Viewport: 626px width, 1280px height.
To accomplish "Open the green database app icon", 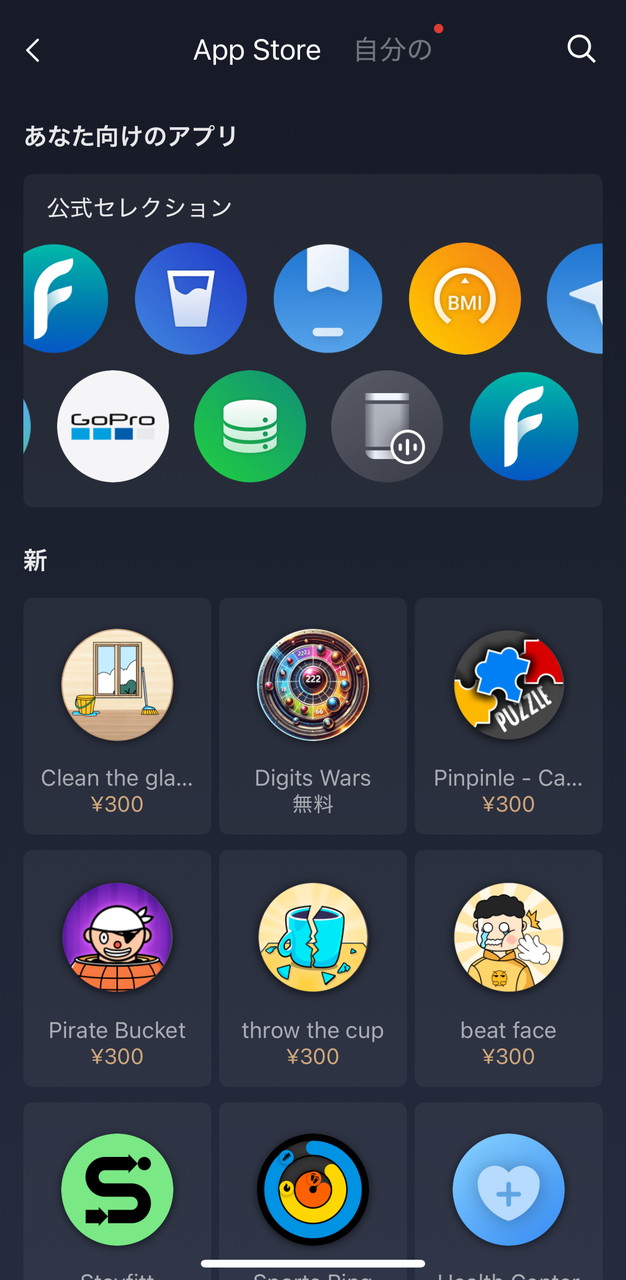I will point(250,426).
